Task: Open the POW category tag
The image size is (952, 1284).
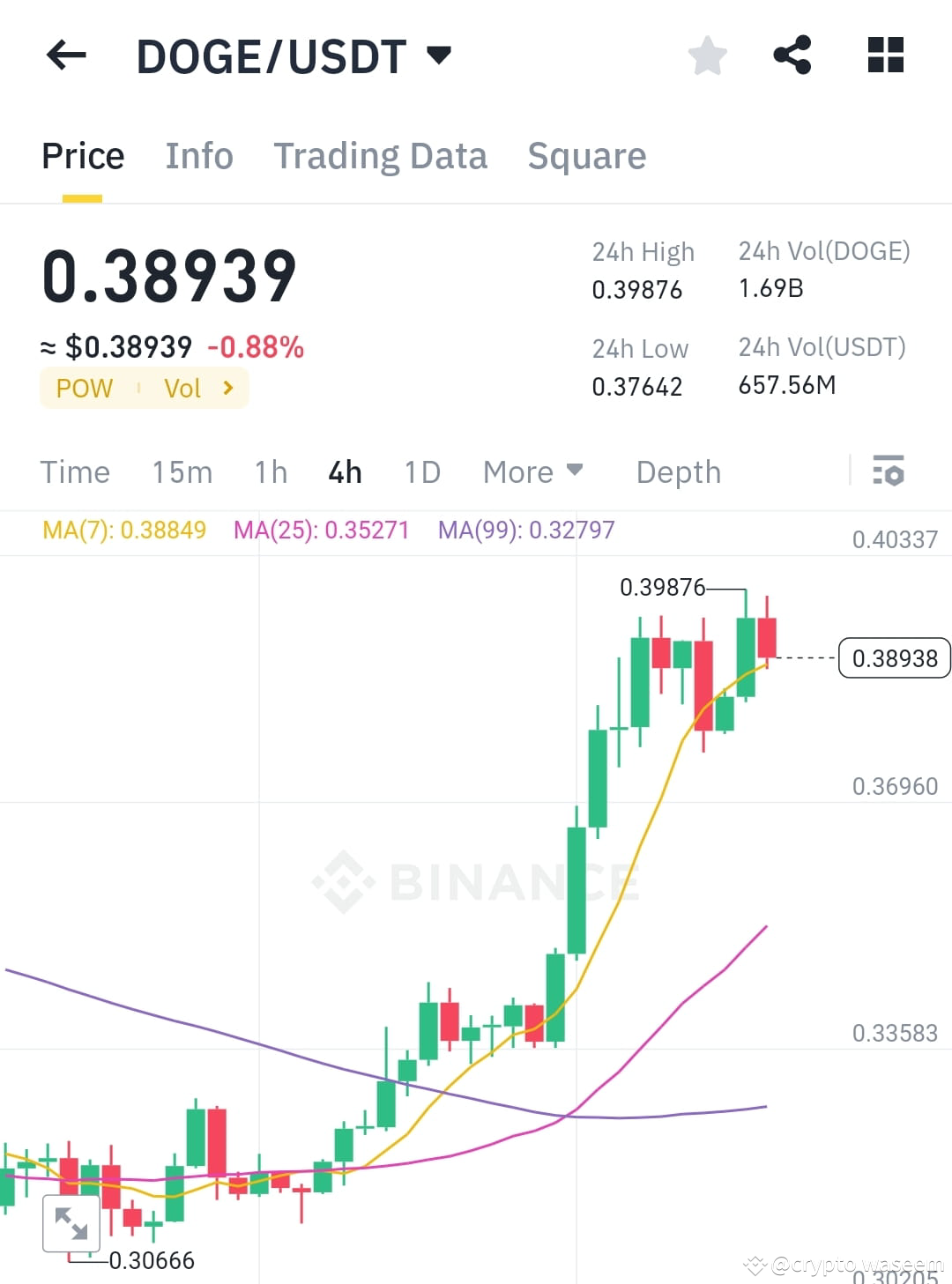Action: pos(84,388)
